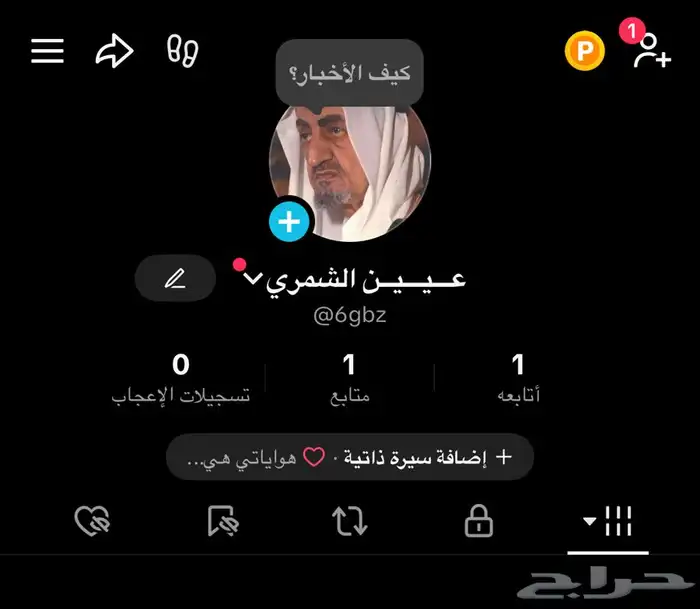The height and width of the screenshot is (609, 700).
Task: Edit profile with the pencil button
Action: click(x=175, y=278)
